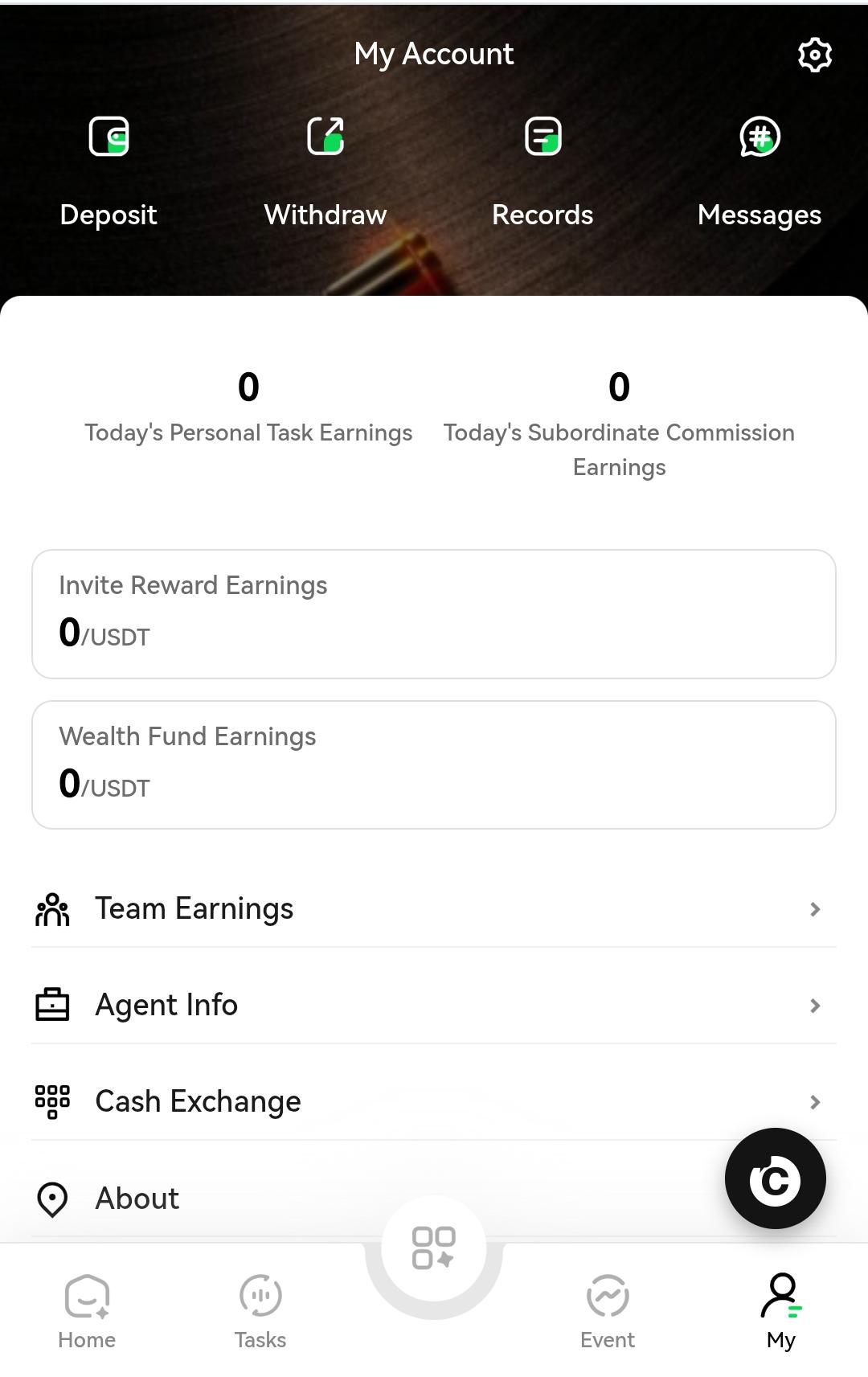This screenshot has width=868, height=1377.
Task: Tap the Agent Info briefcase icon
Action: point(51,1005)
